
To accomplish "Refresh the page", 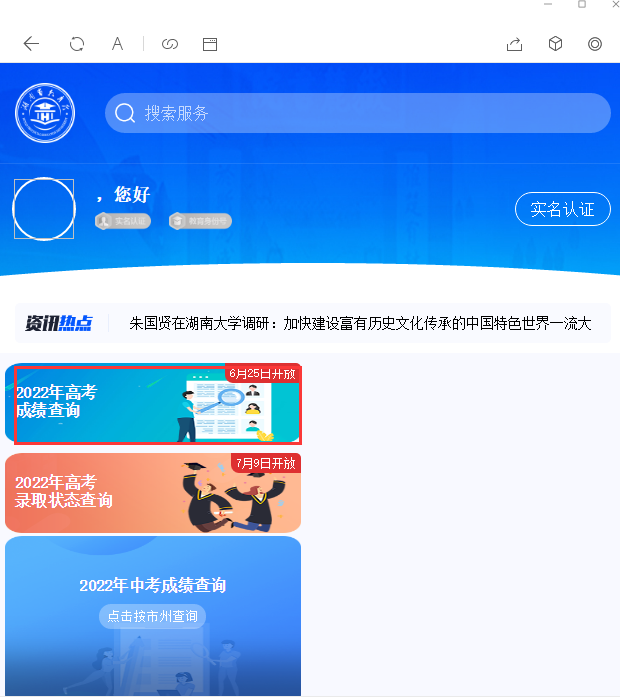I will coord(77,44).
